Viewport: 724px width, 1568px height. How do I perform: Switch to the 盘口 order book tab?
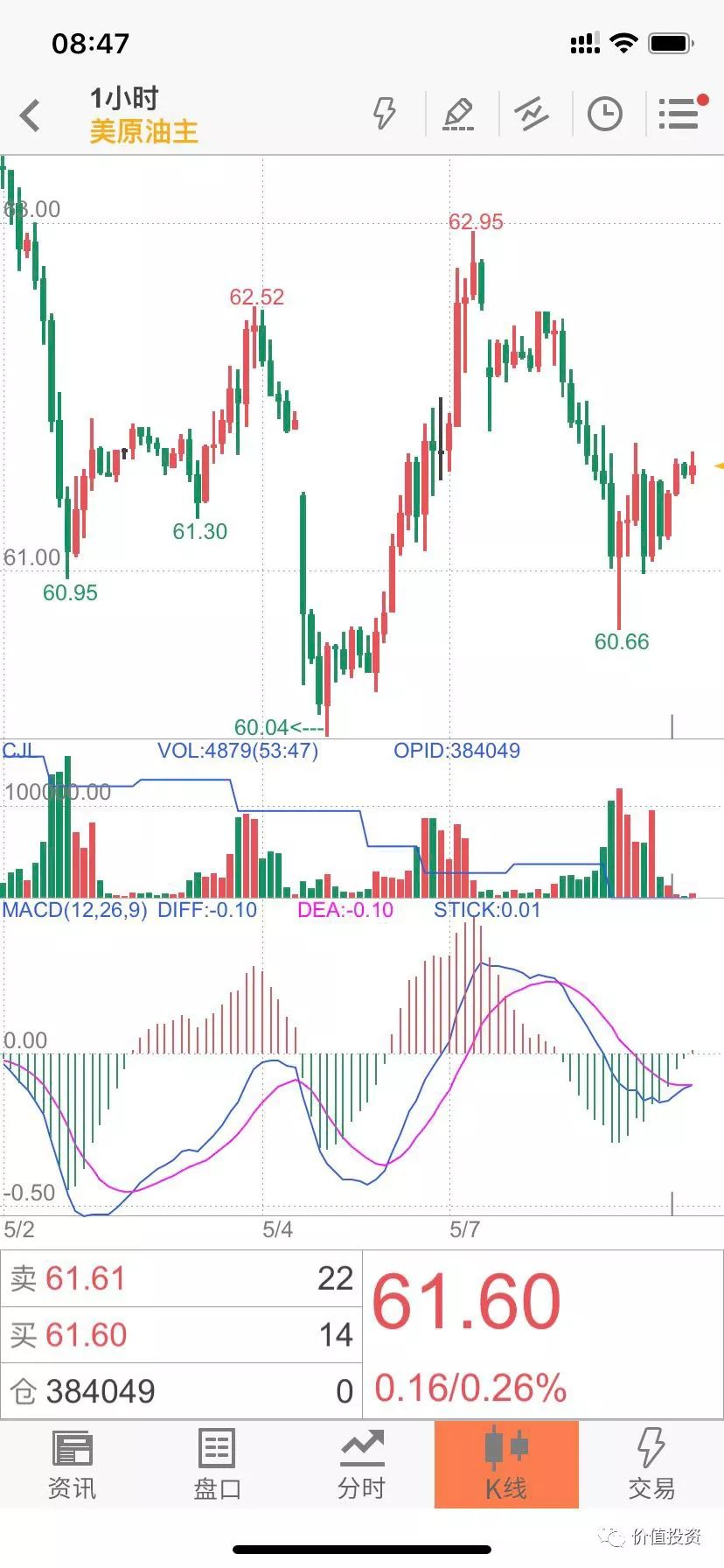[x=216, y=1464]
